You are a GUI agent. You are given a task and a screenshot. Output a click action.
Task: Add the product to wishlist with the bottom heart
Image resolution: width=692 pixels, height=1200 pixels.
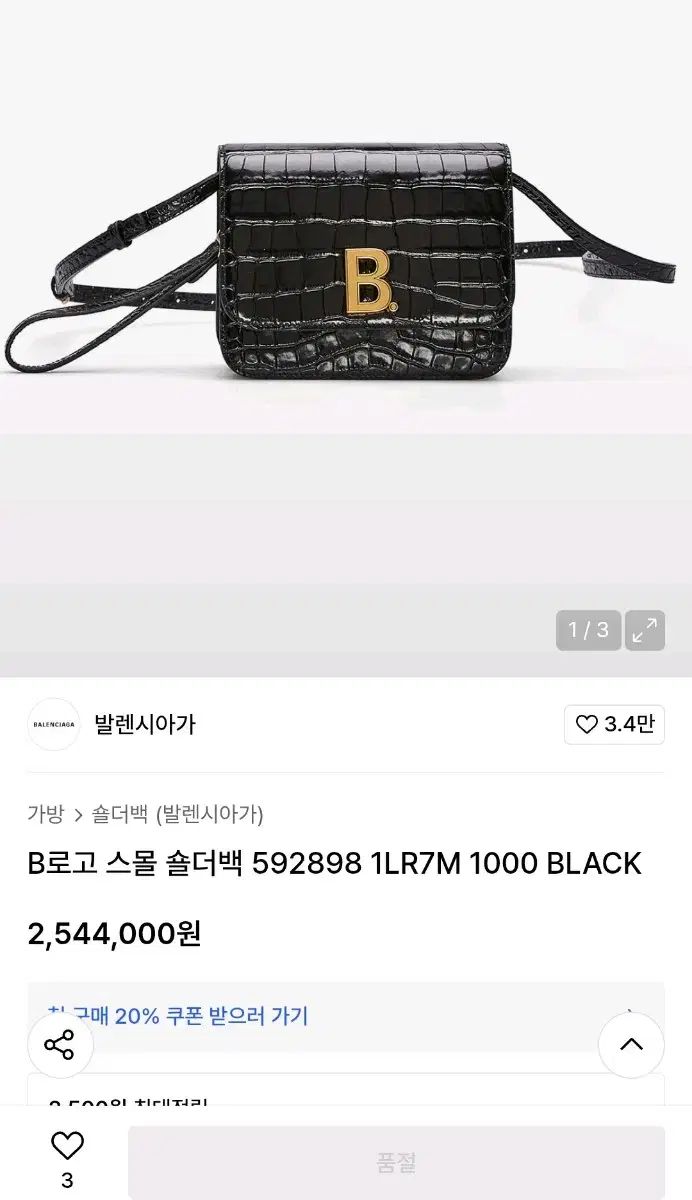tap(67, 1146)
